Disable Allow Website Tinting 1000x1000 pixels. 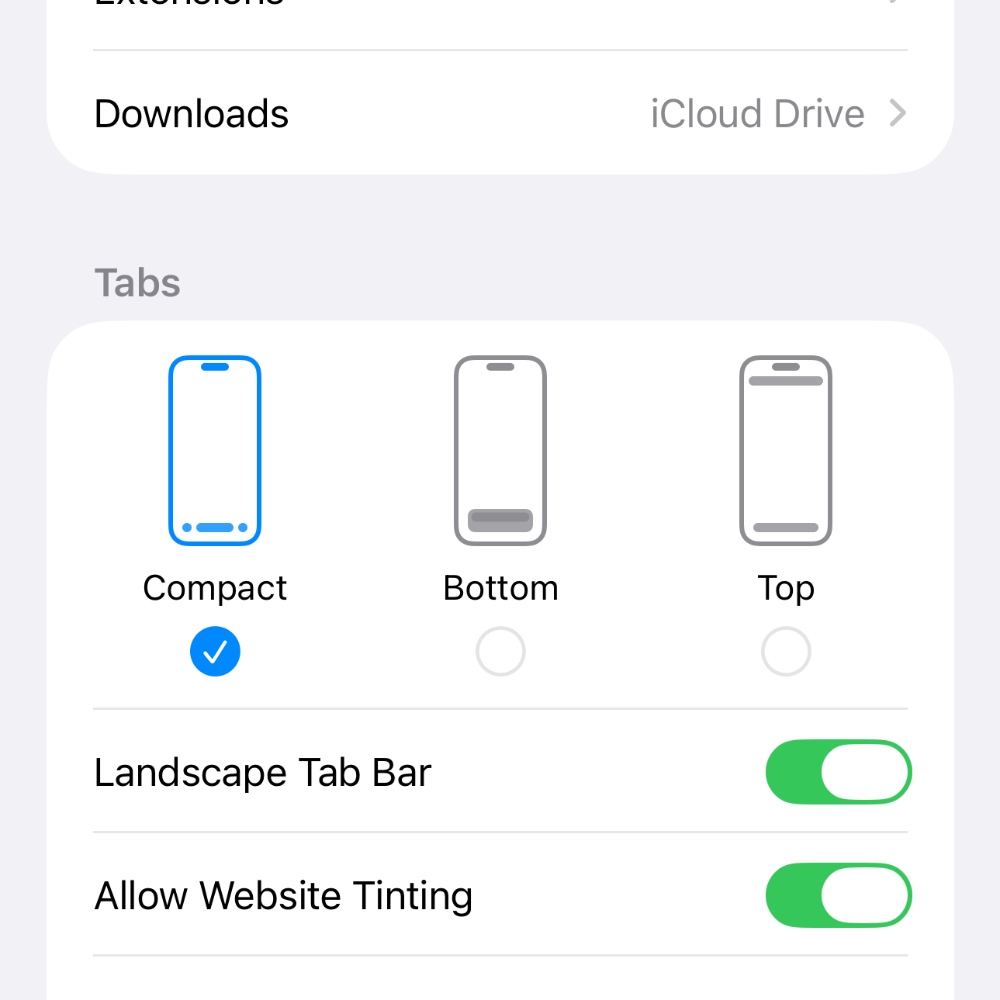[838, 895]
